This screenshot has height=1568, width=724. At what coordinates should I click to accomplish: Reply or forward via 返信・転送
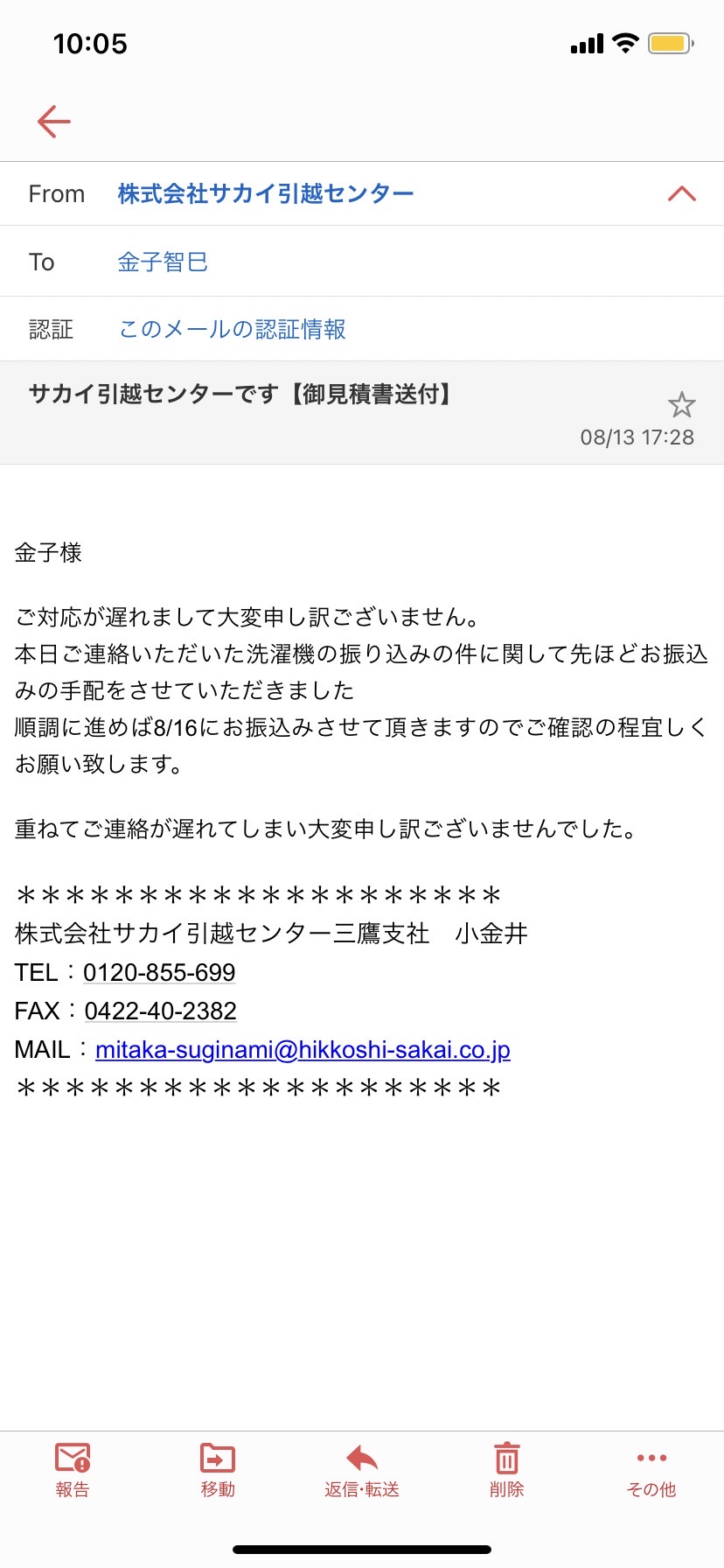click(x=362, y=1471)
